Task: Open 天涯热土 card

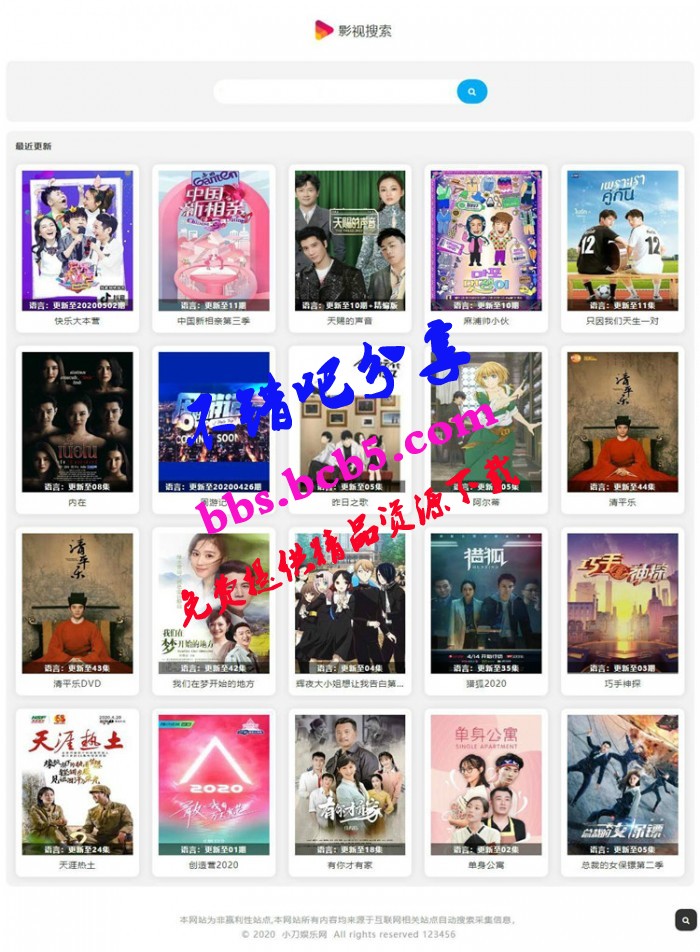Action: (x=77, y=785)
